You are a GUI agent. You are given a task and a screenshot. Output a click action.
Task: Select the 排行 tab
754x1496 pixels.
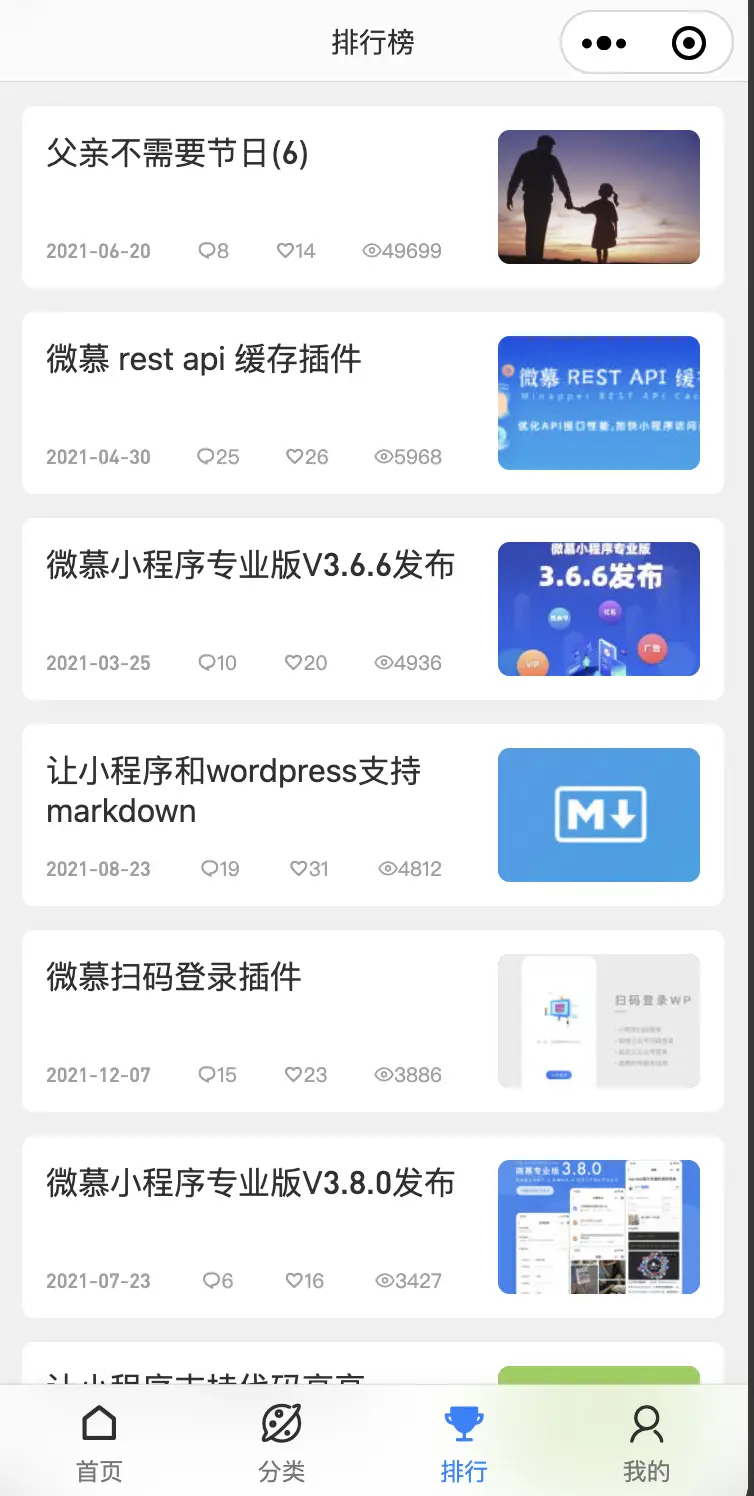click(x=463, y=1443)
